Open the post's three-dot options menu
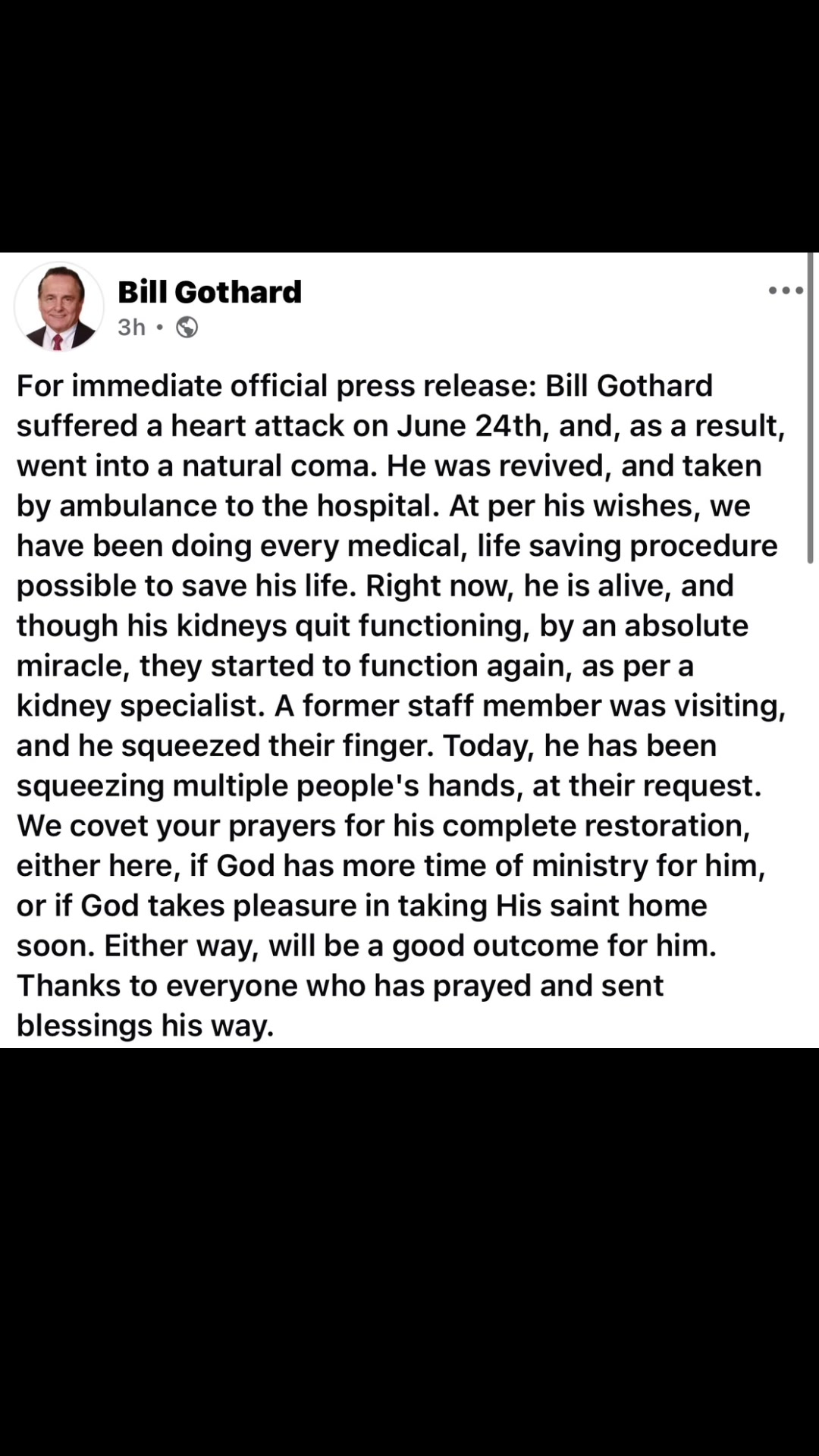The width and height of the screenshot is (819, 1456). [786, 290]
